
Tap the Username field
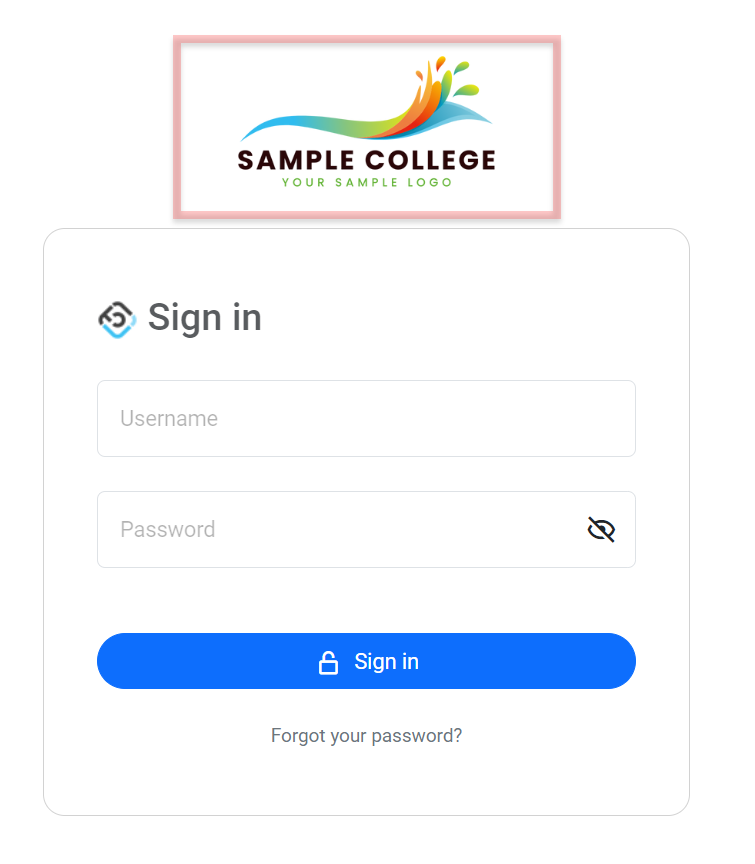(x=366, y=419)
